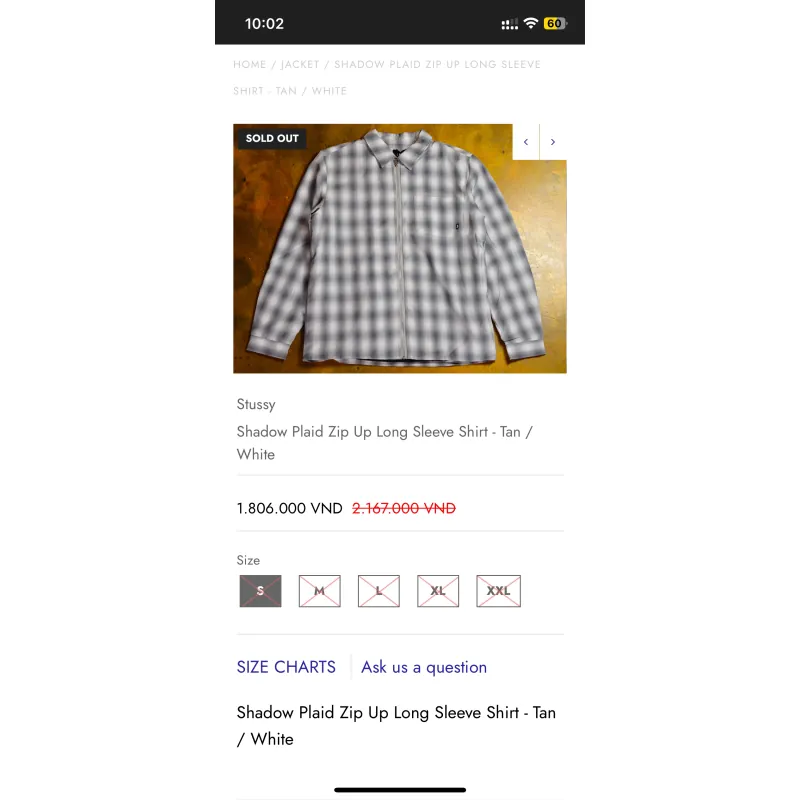Select size M
This screenshot has height=800, width=800.
pyautogui.click(x=319, y=591)
